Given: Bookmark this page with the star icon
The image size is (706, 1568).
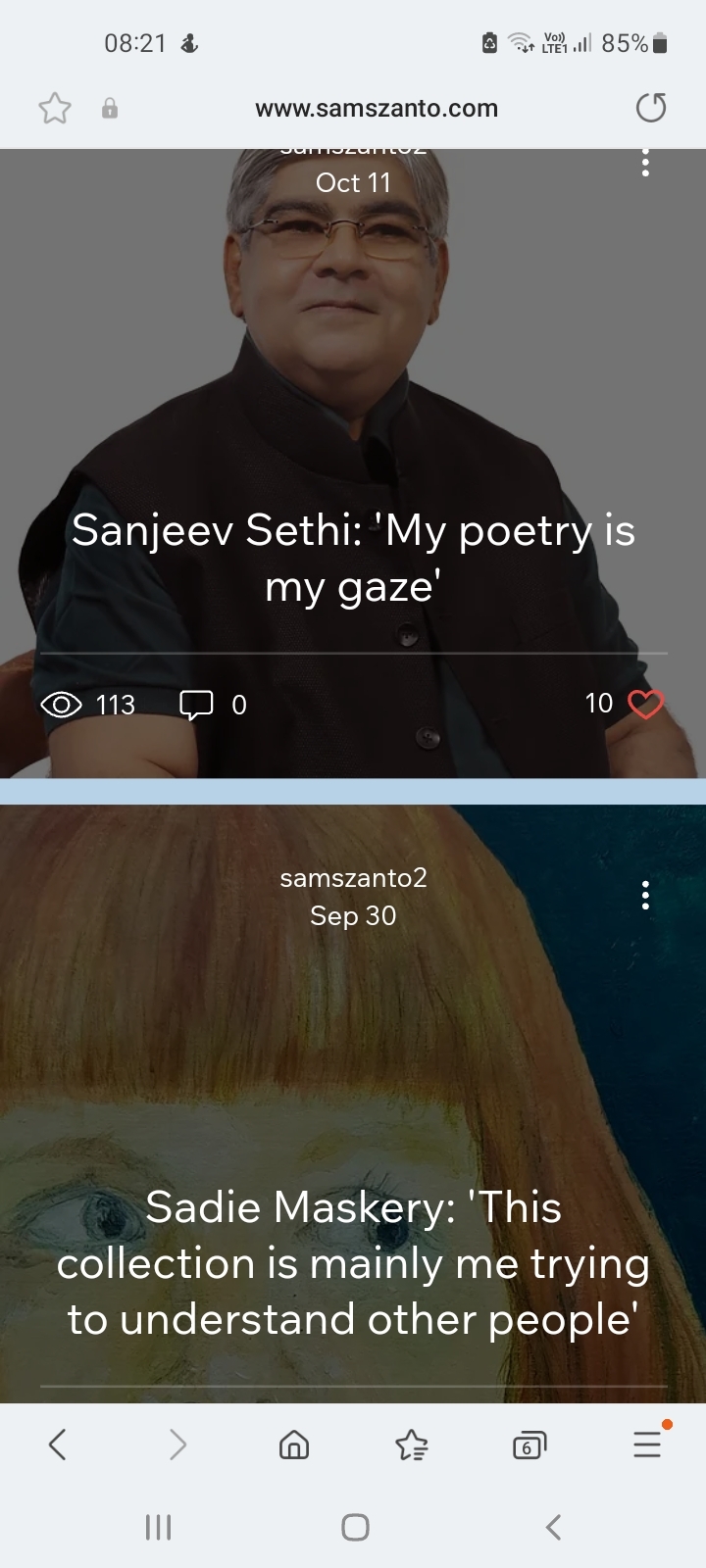Looking at the screenshot, I should point(55,108).
